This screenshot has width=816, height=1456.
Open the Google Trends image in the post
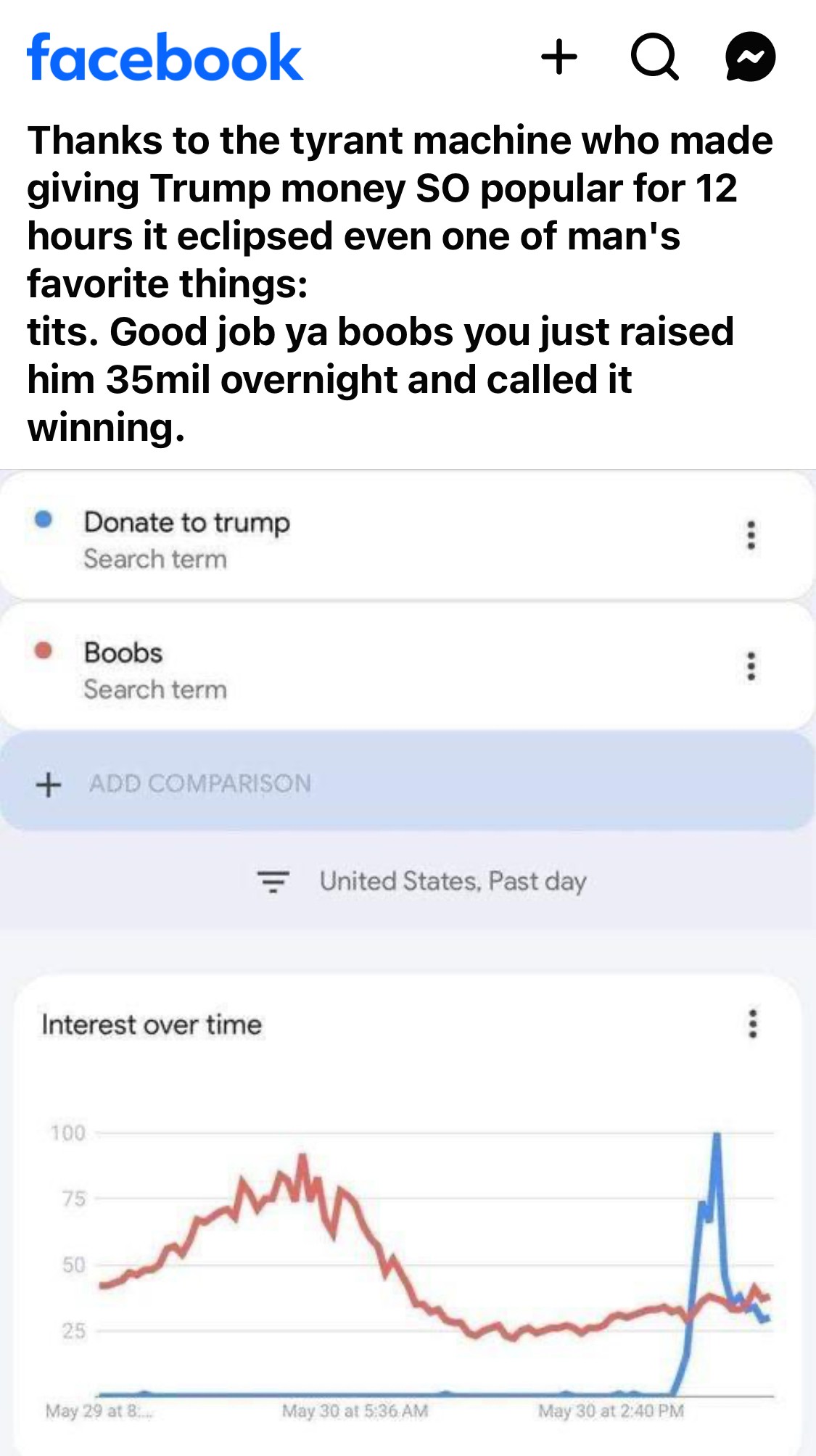pos(408,963)
